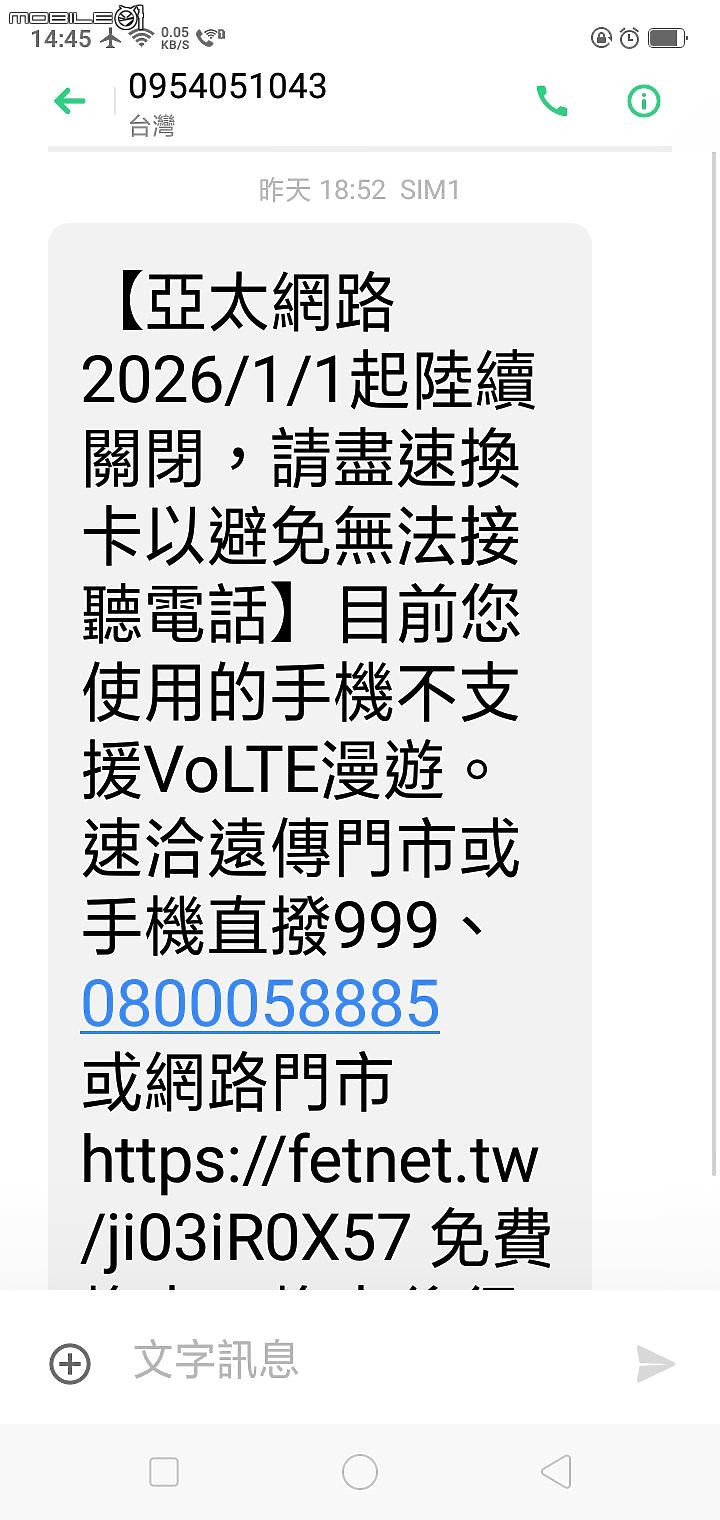Send the message with the arrow
This screenshot has height=1520, width=720.
click(655, 1364)
